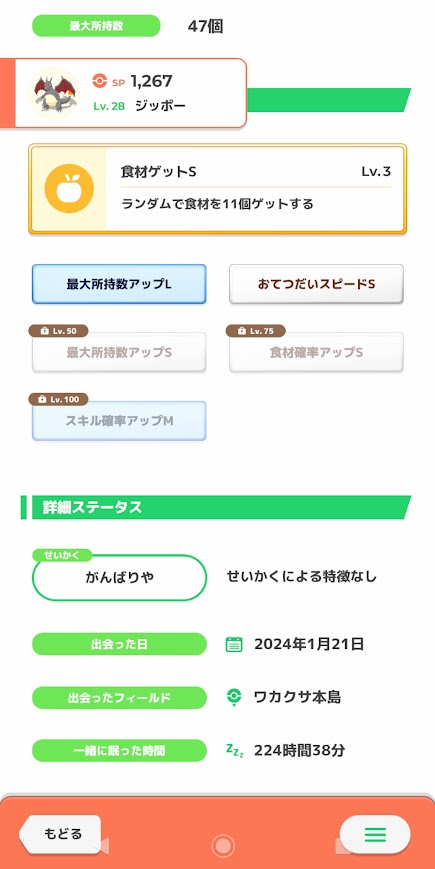Open the green hamburger menu
Image resolution: width=435 pixels, height=869 pixels.
pos(375,834)
